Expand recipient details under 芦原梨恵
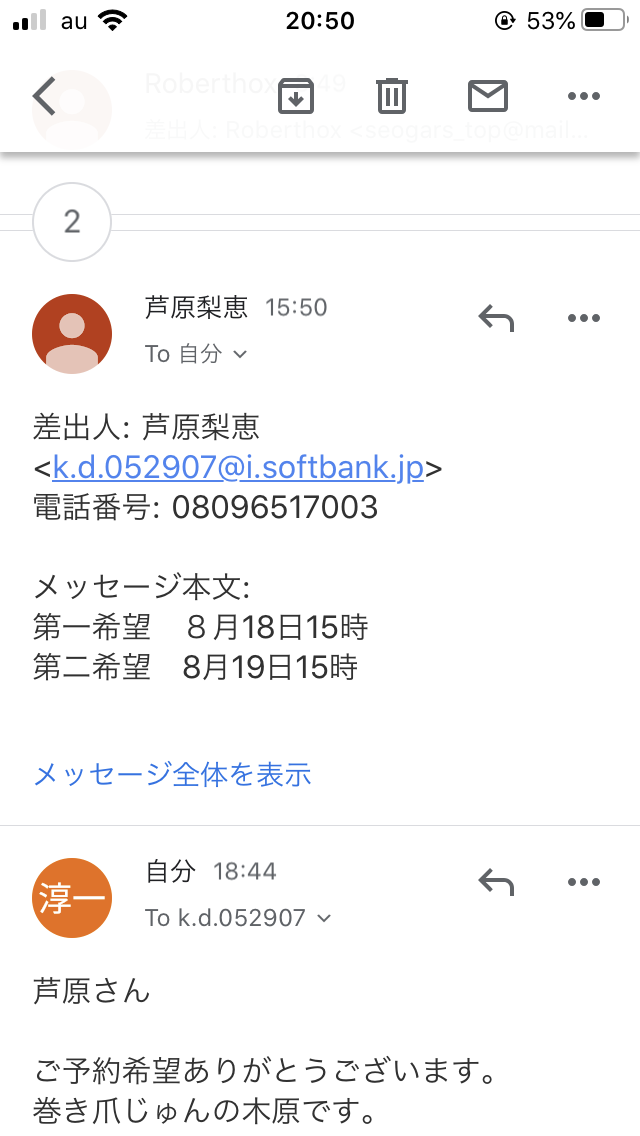The height and width of the screenshot is (1136, 640). (x=197, y=354)
